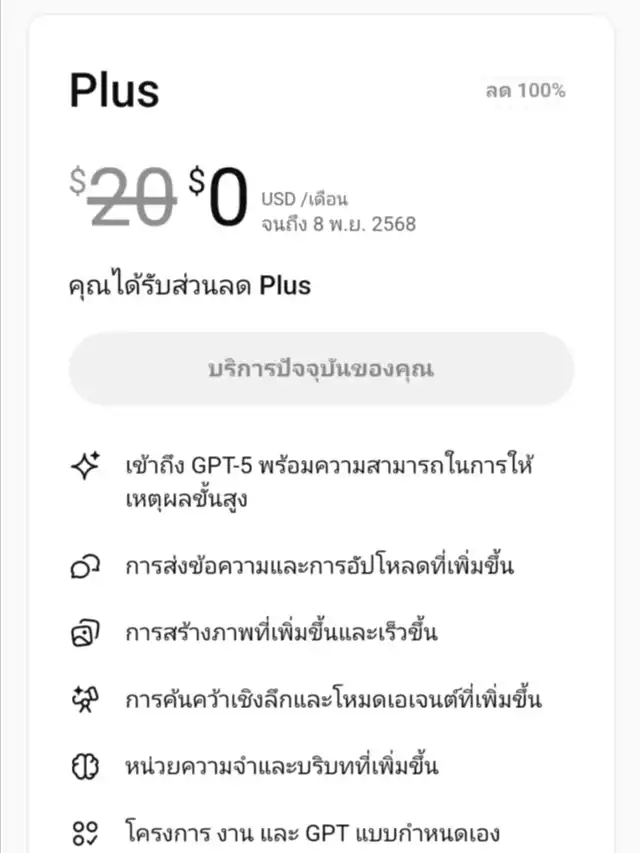Tap the บริการปัจจุบันของคุณ button

321,368
